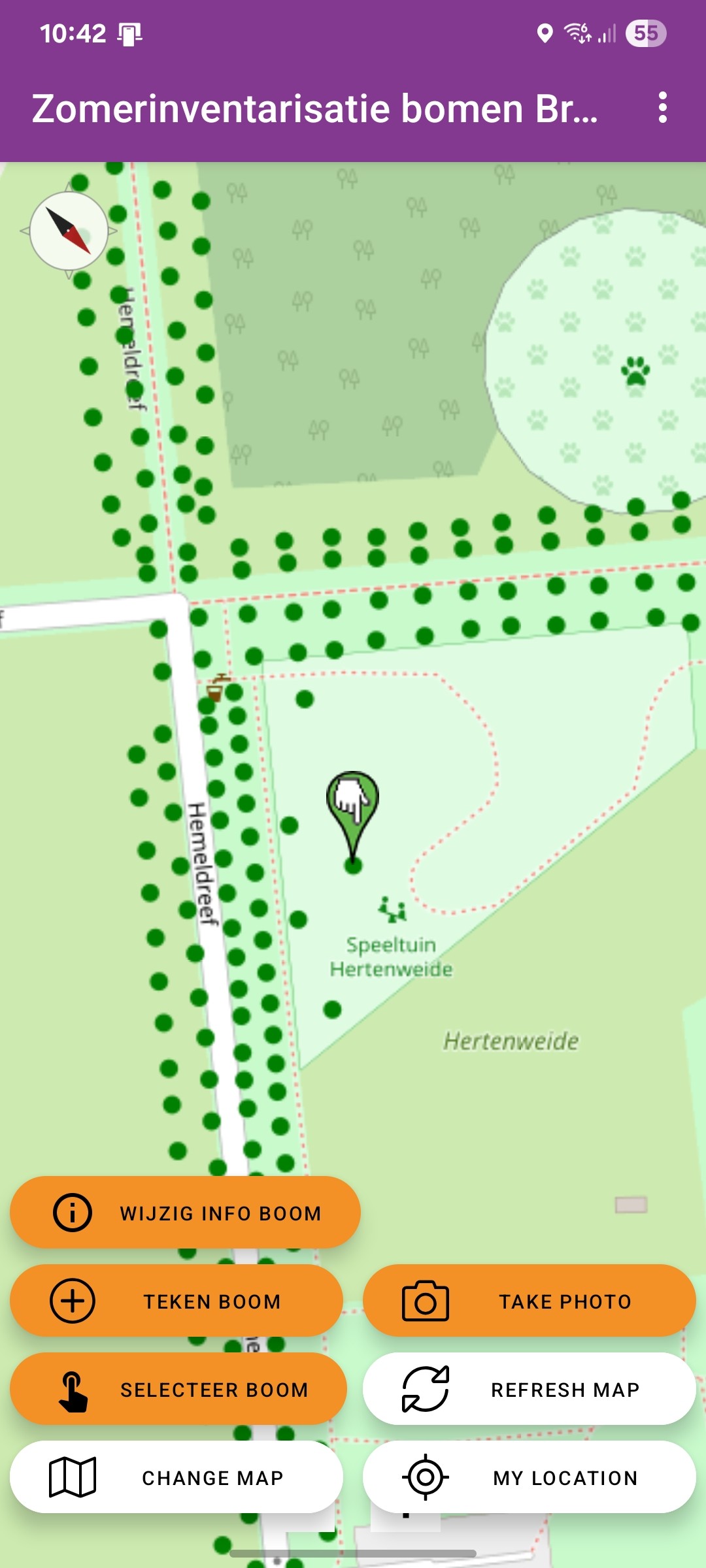Tap Teken Boom to draw a tree
Viewport: 706px width, 1568px height.
(176, 1301)
